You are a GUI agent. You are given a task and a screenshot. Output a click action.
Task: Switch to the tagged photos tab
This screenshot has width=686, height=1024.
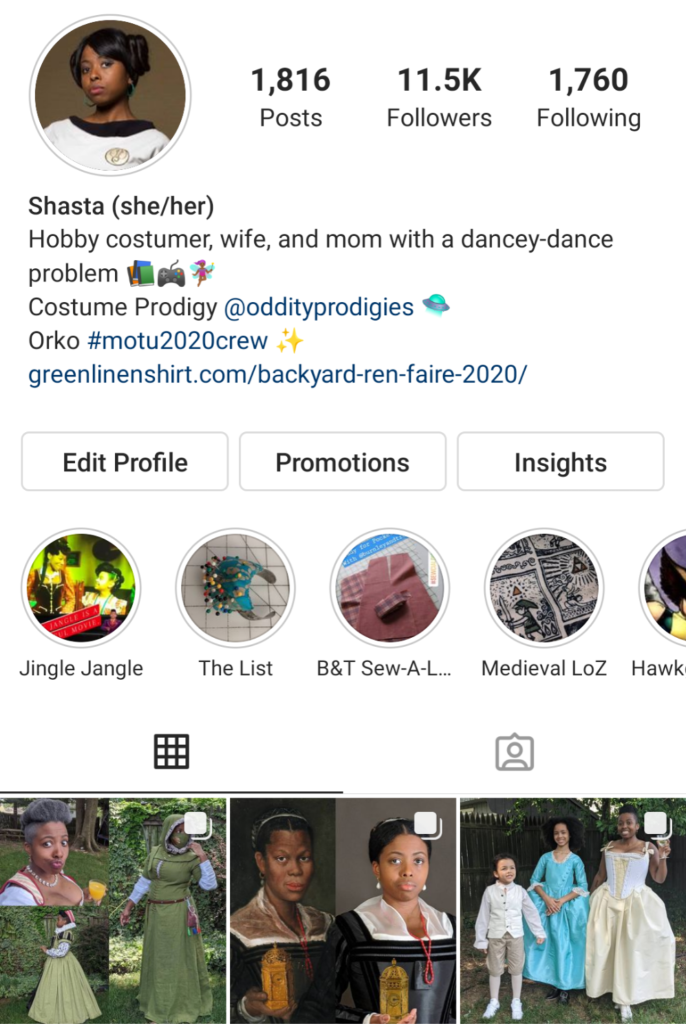coord(514,752)
